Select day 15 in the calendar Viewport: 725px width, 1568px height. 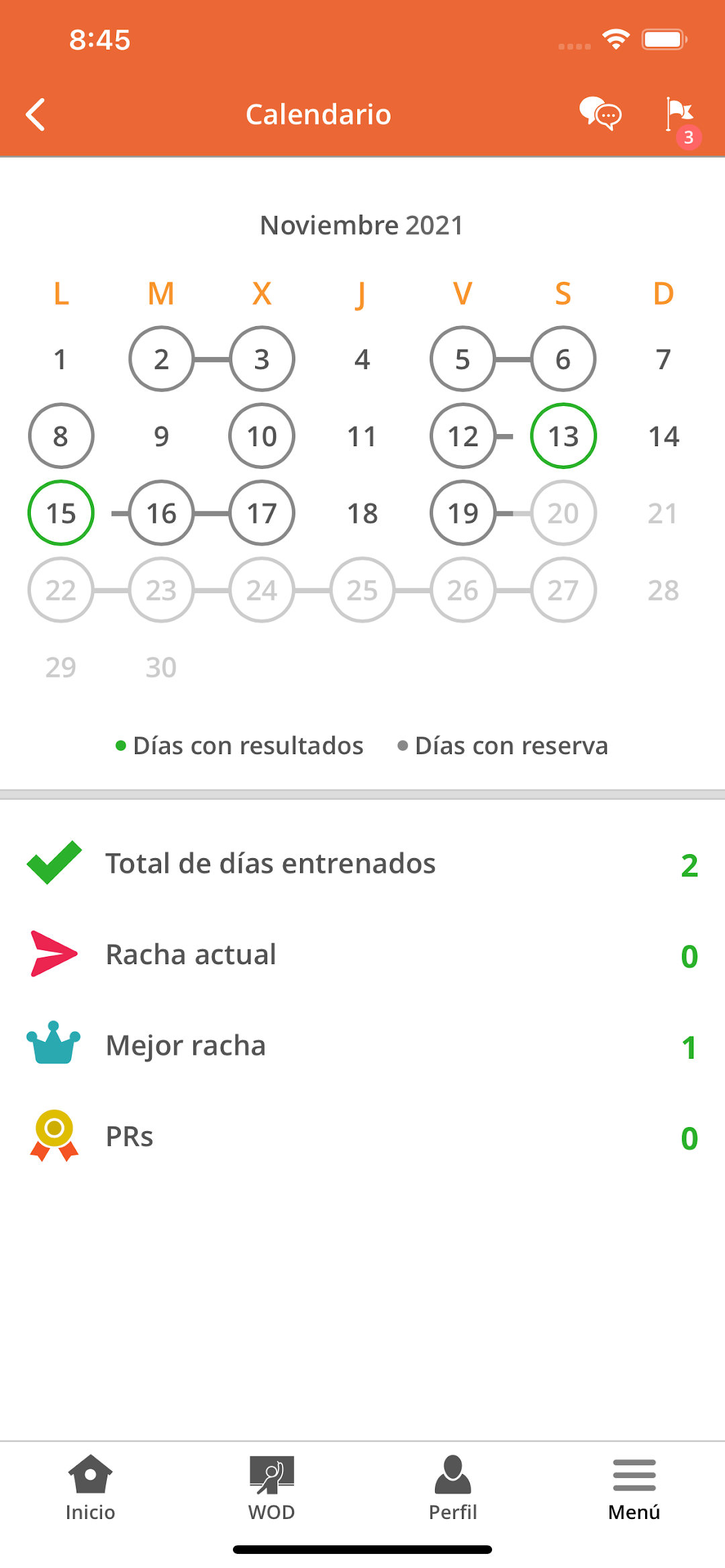(61, 513)
